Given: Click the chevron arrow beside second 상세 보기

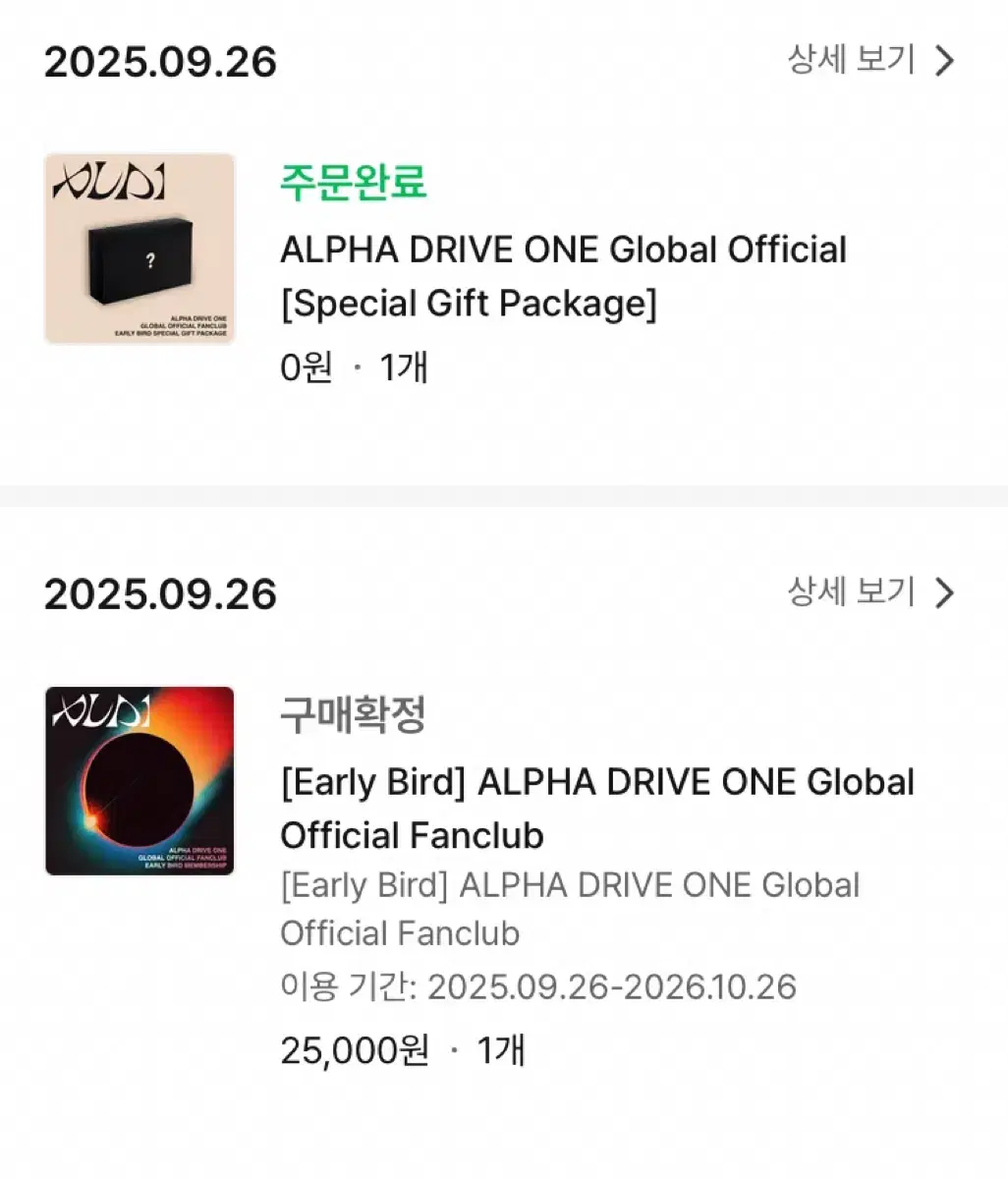Looking at the screenshot, I should 944,592.
